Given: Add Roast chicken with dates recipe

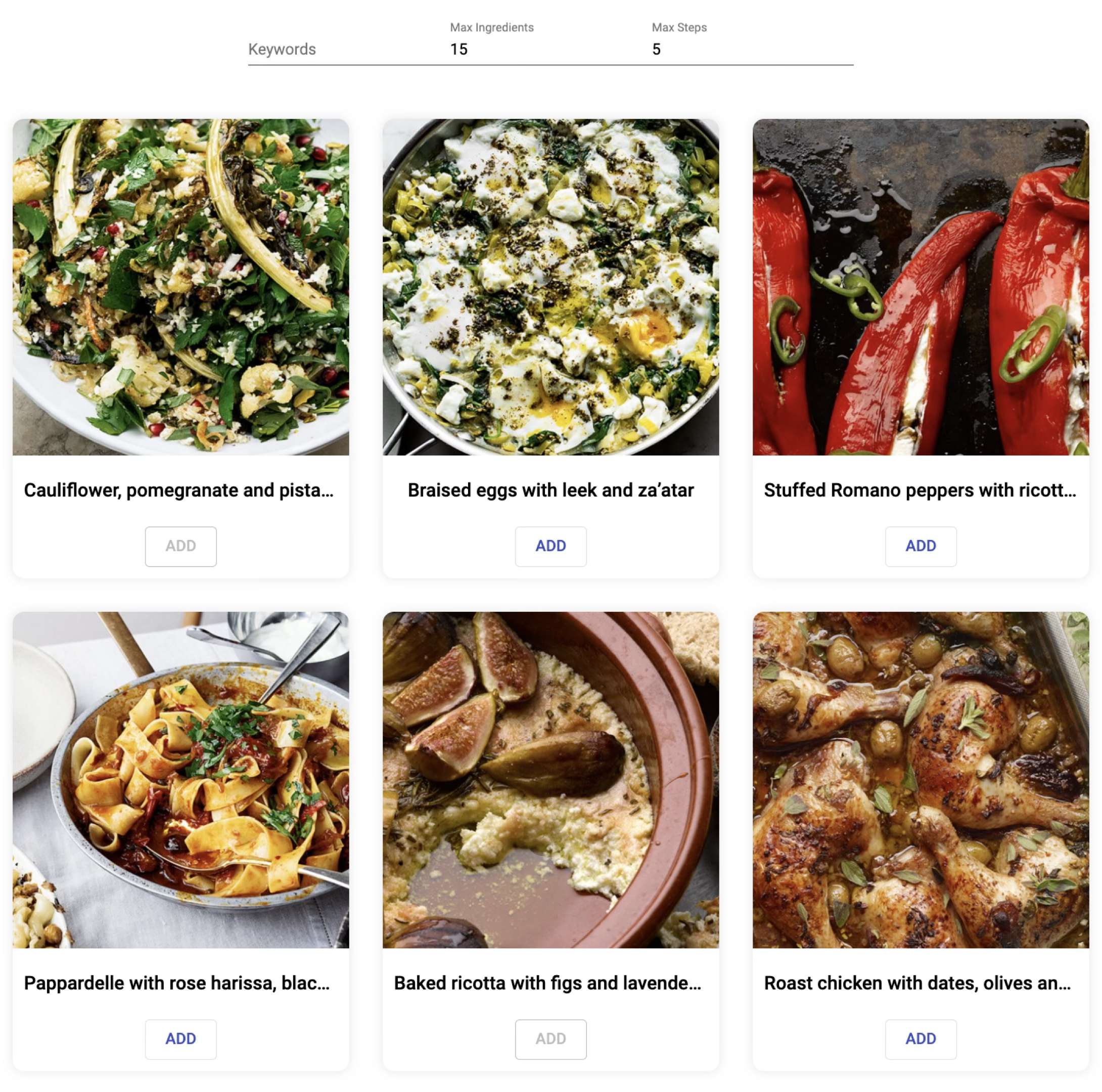Looking at the screenshot, I should coord(920,1039).
